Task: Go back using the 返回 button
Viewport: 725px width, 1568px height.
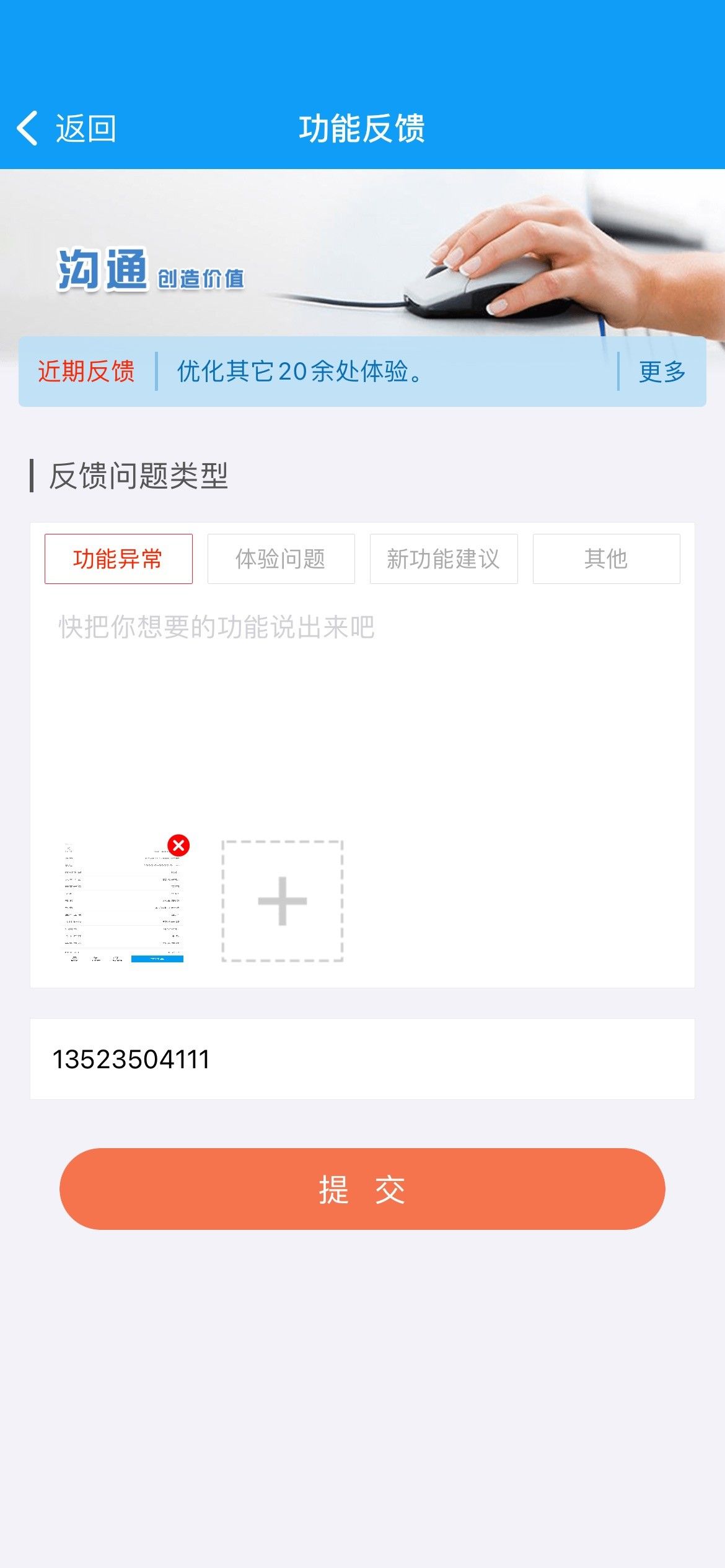Action: (67, 129)
